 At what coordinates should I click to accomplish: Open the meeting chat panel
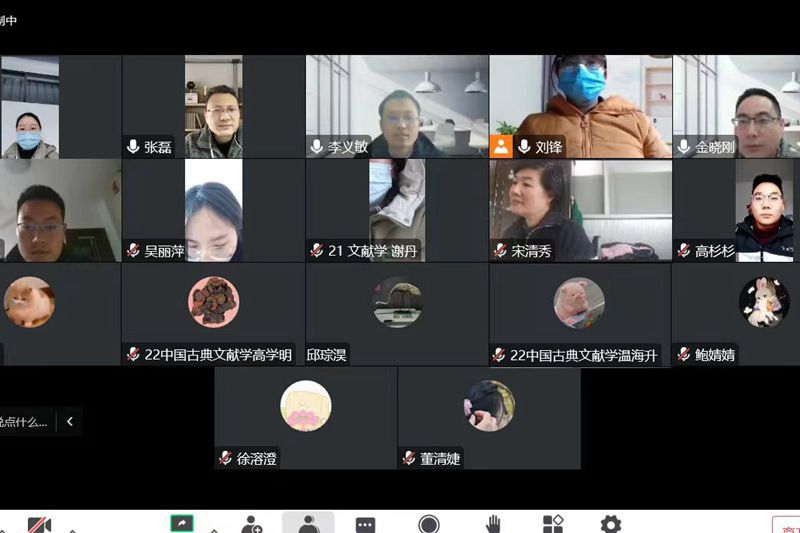tap(365, 525)
